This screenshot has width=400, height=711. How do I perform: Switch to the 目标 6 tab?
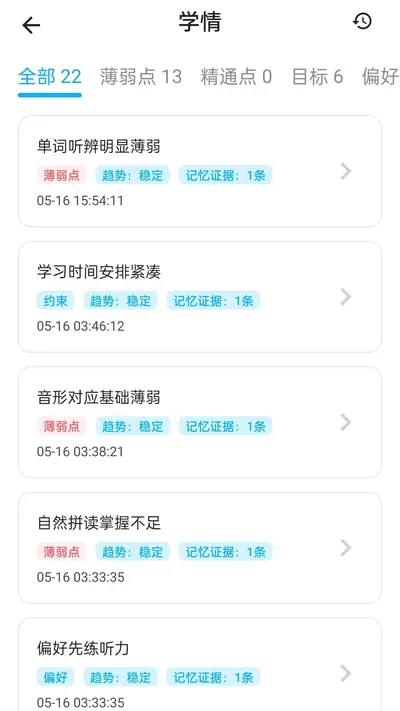click(x=317, y=77)
